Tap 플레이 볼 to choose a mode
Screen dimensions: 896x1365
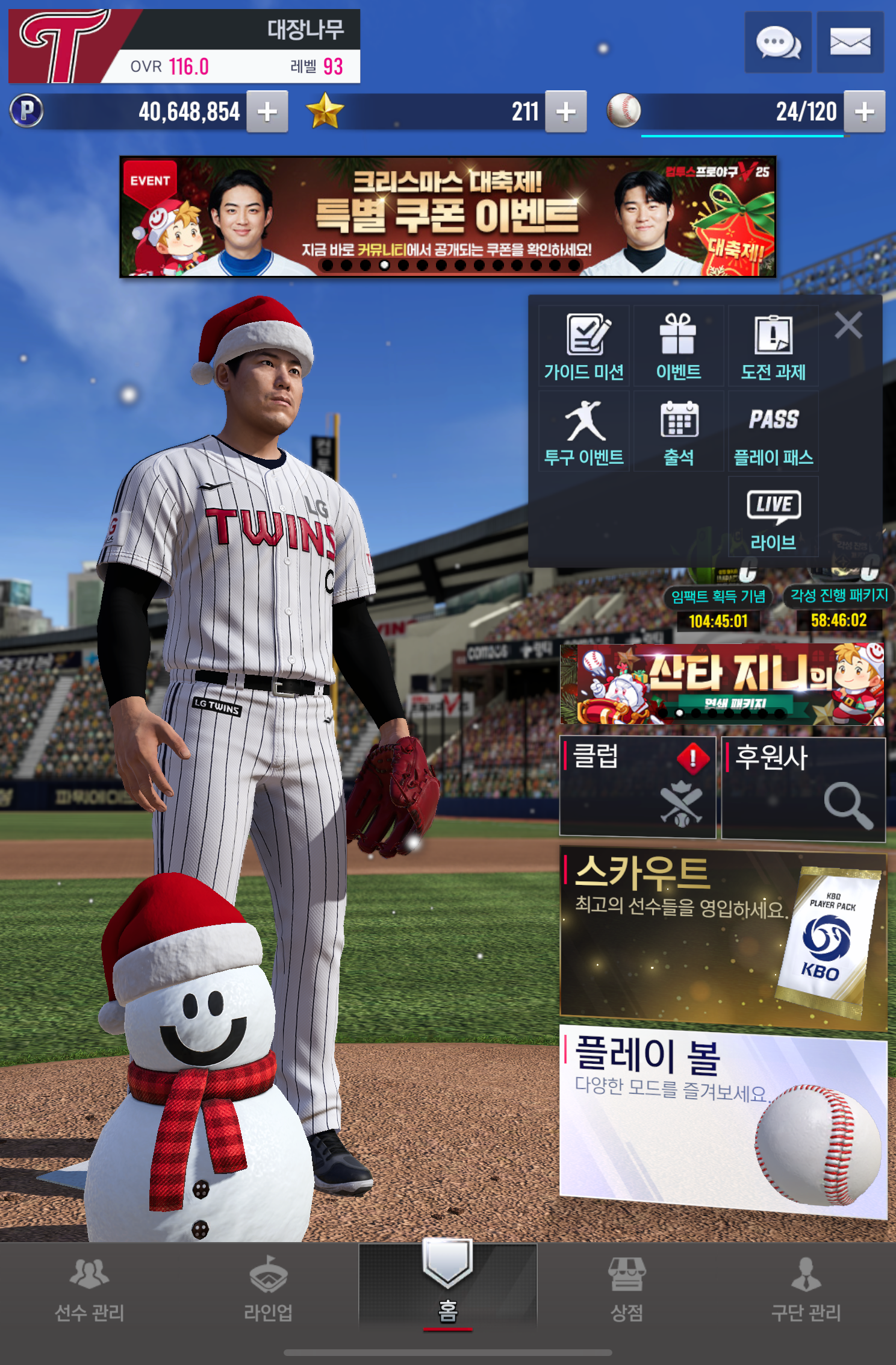coord(723,1120)
